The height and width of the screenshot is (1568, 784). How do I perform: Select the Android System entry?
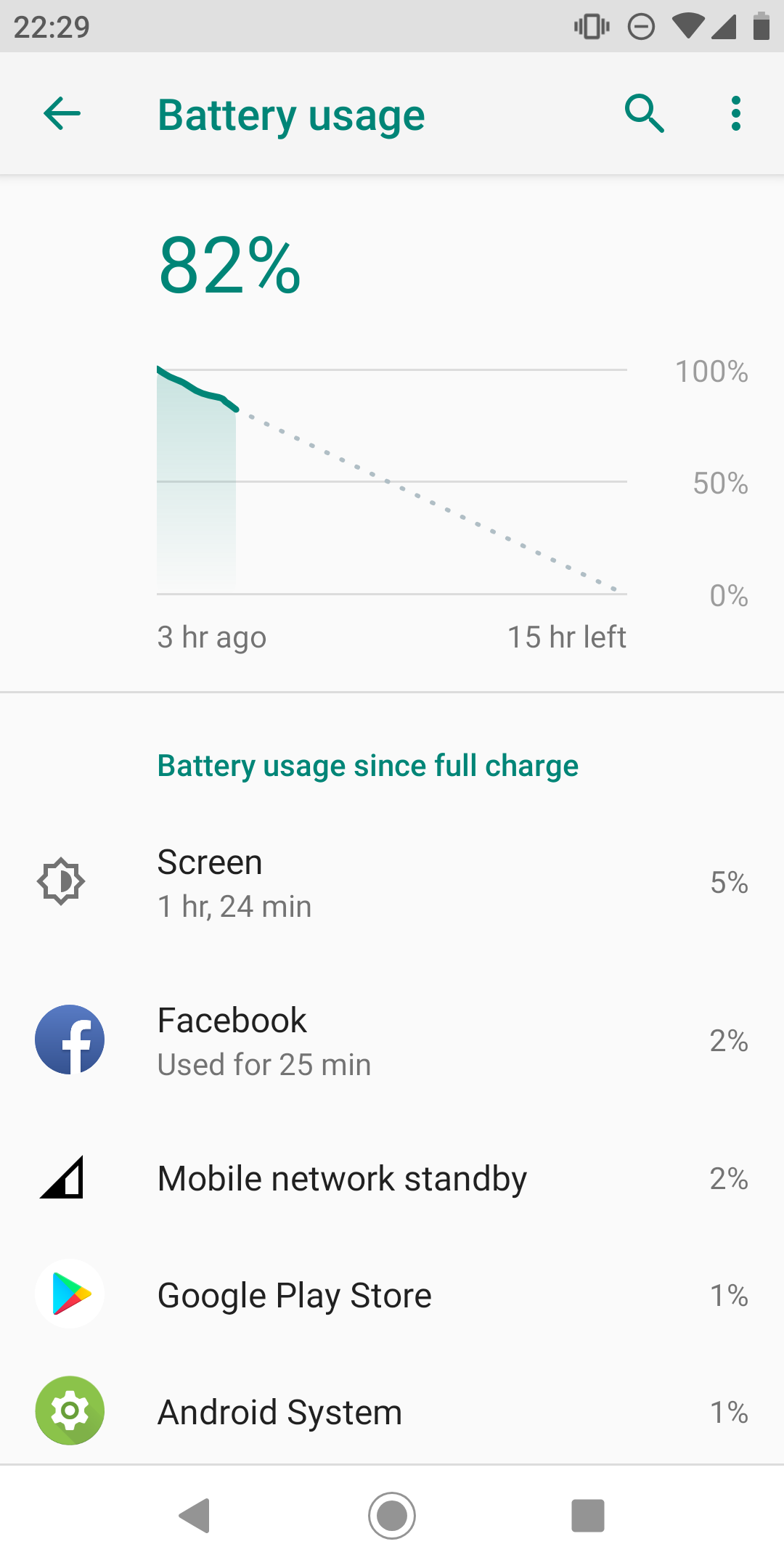pos(392,1412)
